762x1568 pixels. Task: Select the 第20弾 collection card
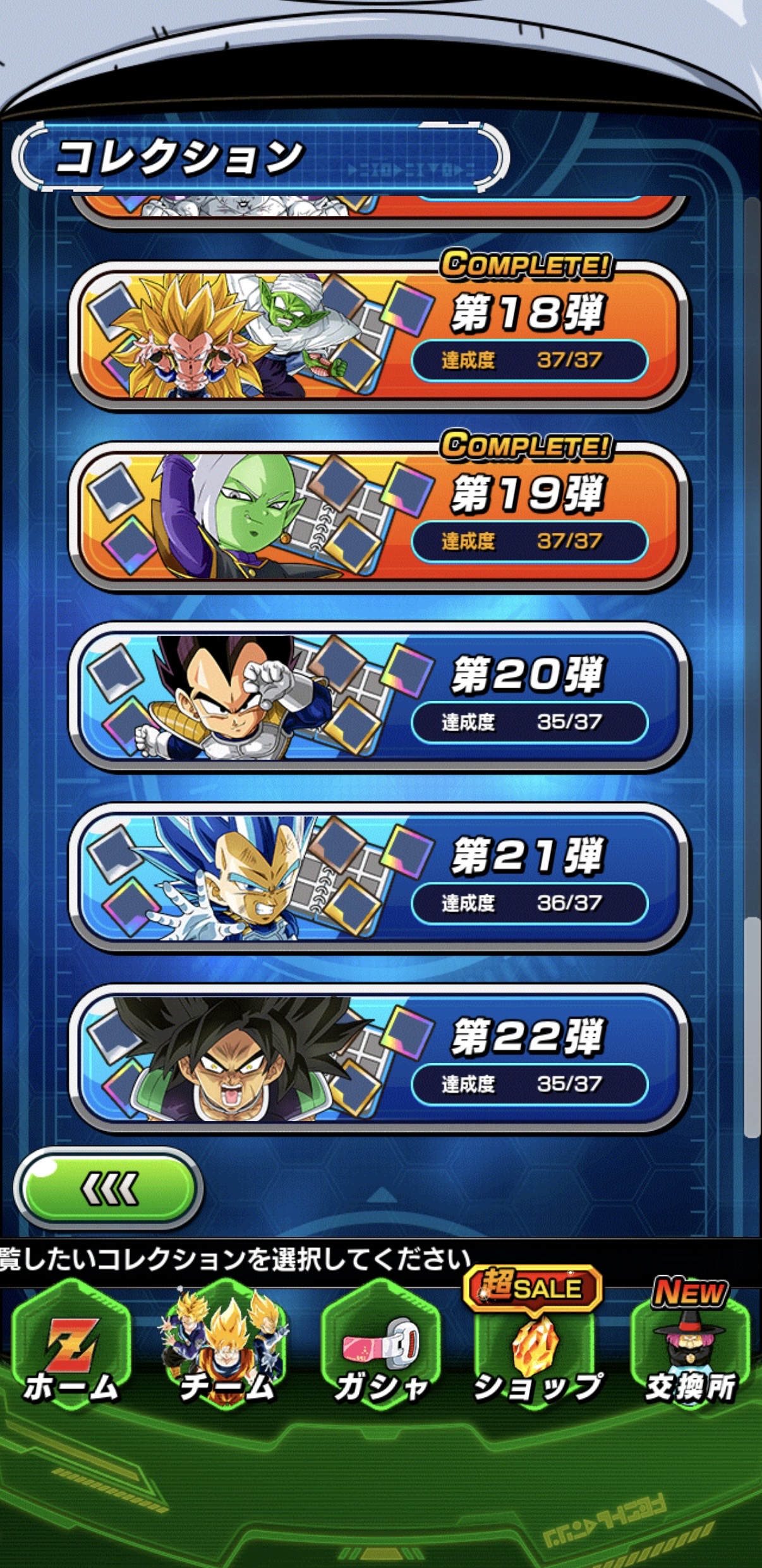tap(379, 698)
